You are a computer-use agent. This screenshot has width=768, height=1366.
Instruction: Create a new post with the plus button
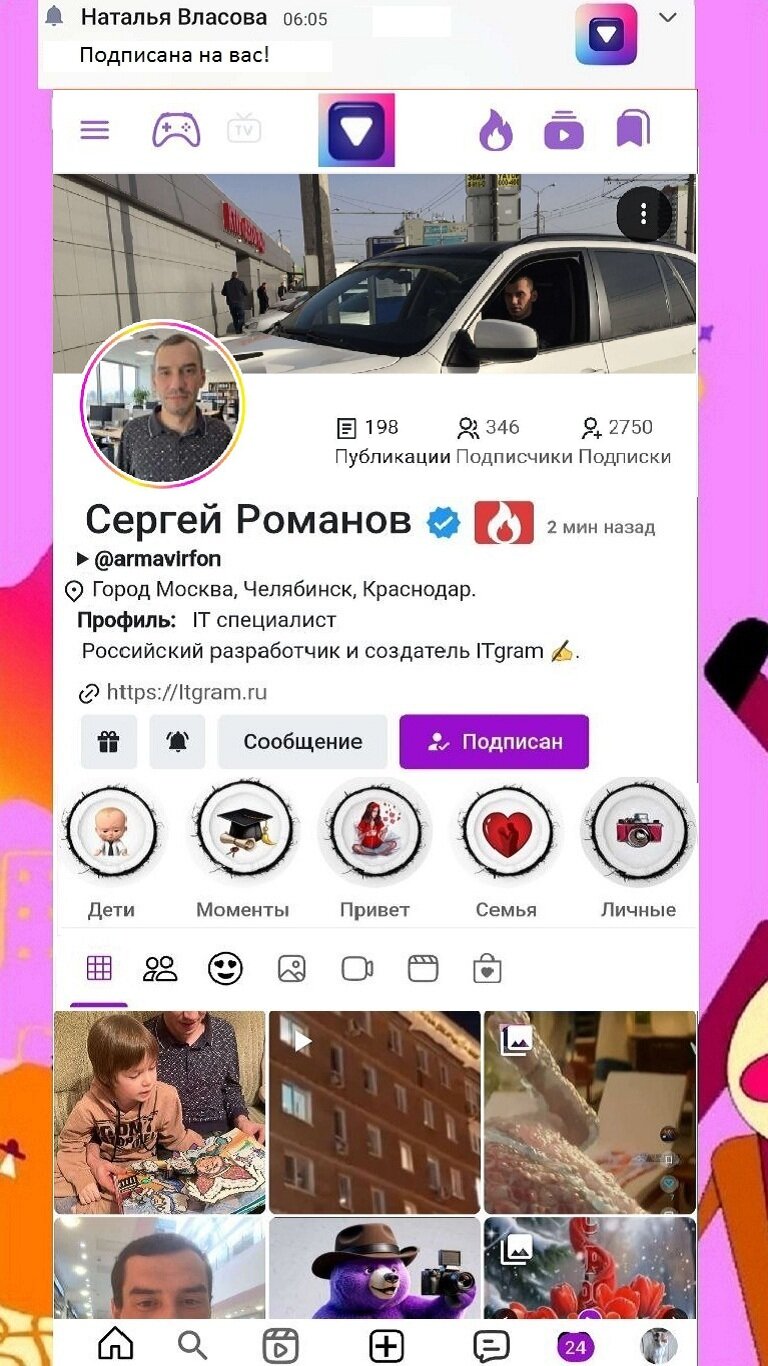click(387, 1346)
